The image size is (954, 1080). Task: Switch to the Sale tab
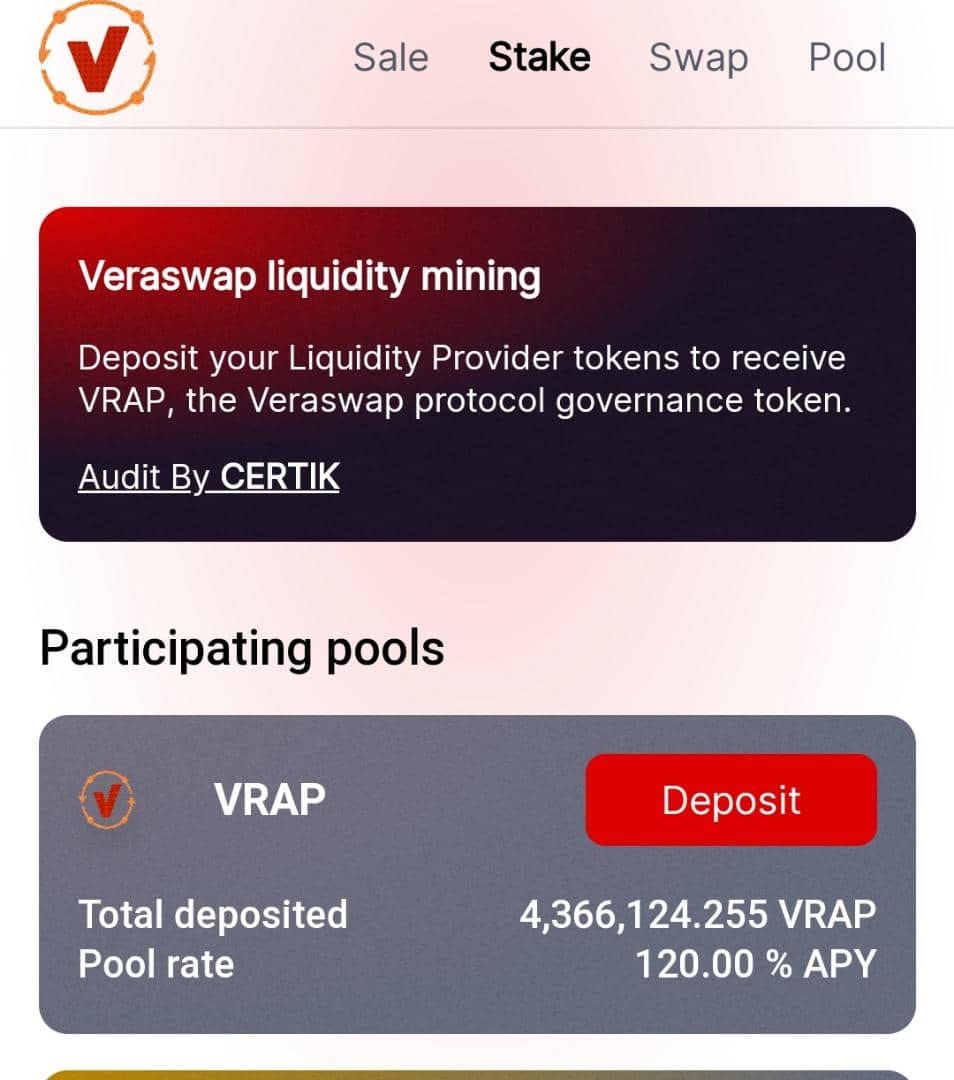pos(390,58)
